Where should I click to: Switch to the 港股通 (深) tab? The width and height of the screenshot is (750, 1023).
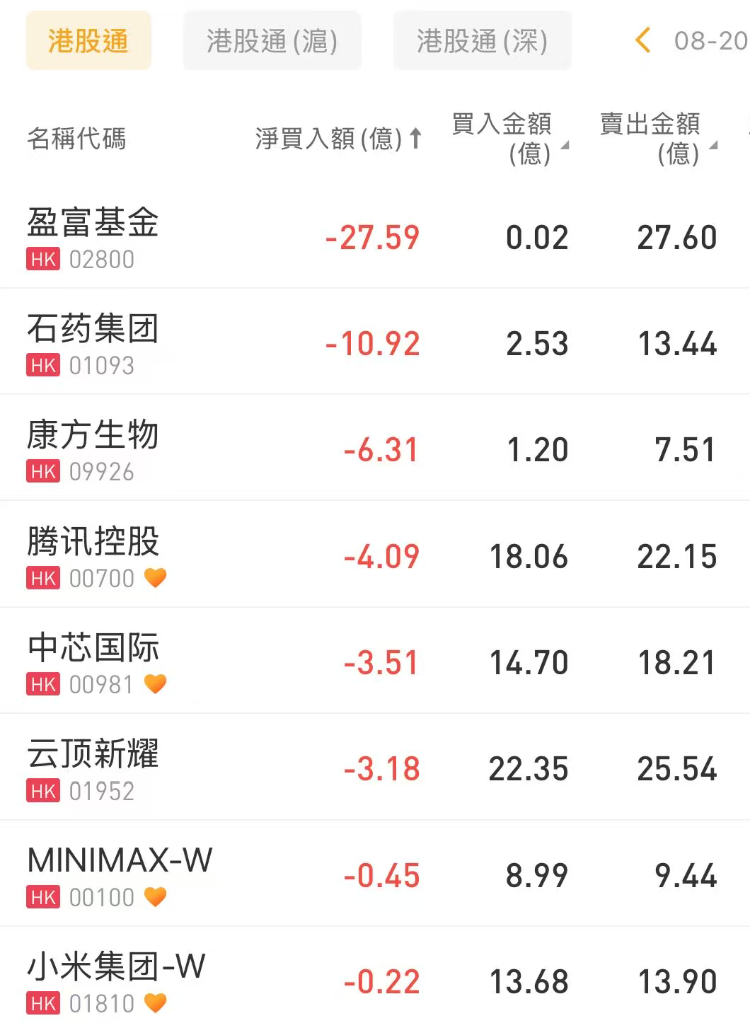[482, 40]
